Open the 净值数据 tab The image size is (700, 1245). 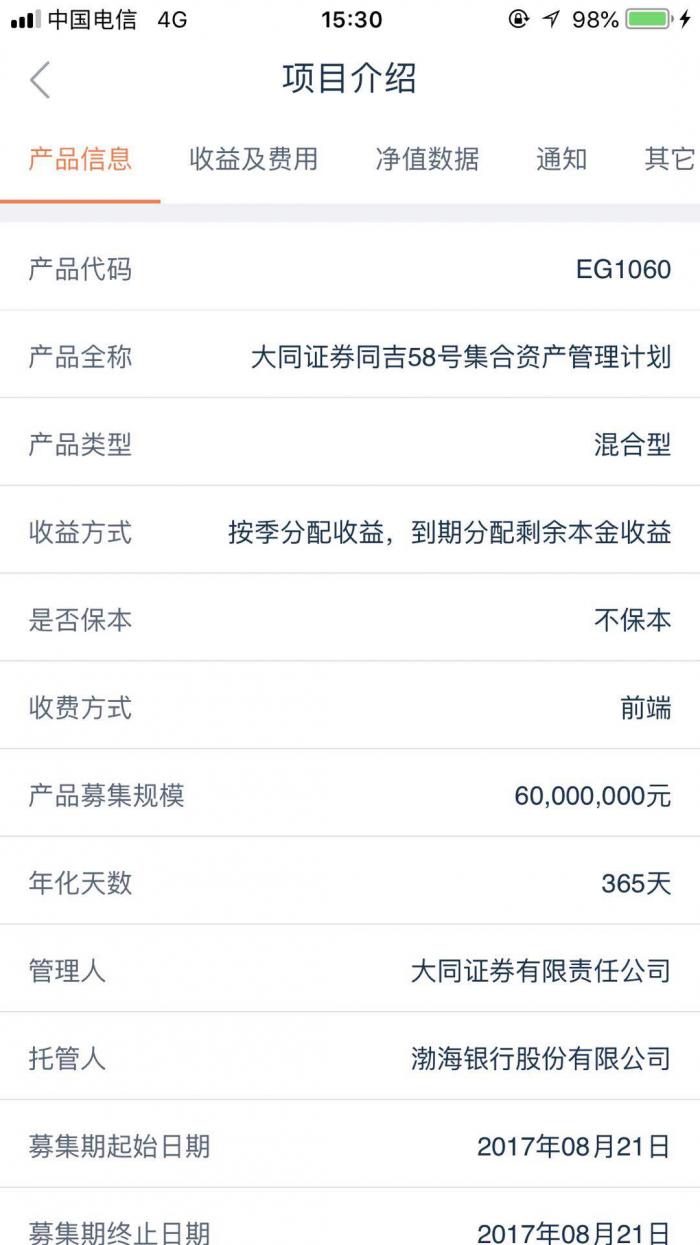(427, 159)
